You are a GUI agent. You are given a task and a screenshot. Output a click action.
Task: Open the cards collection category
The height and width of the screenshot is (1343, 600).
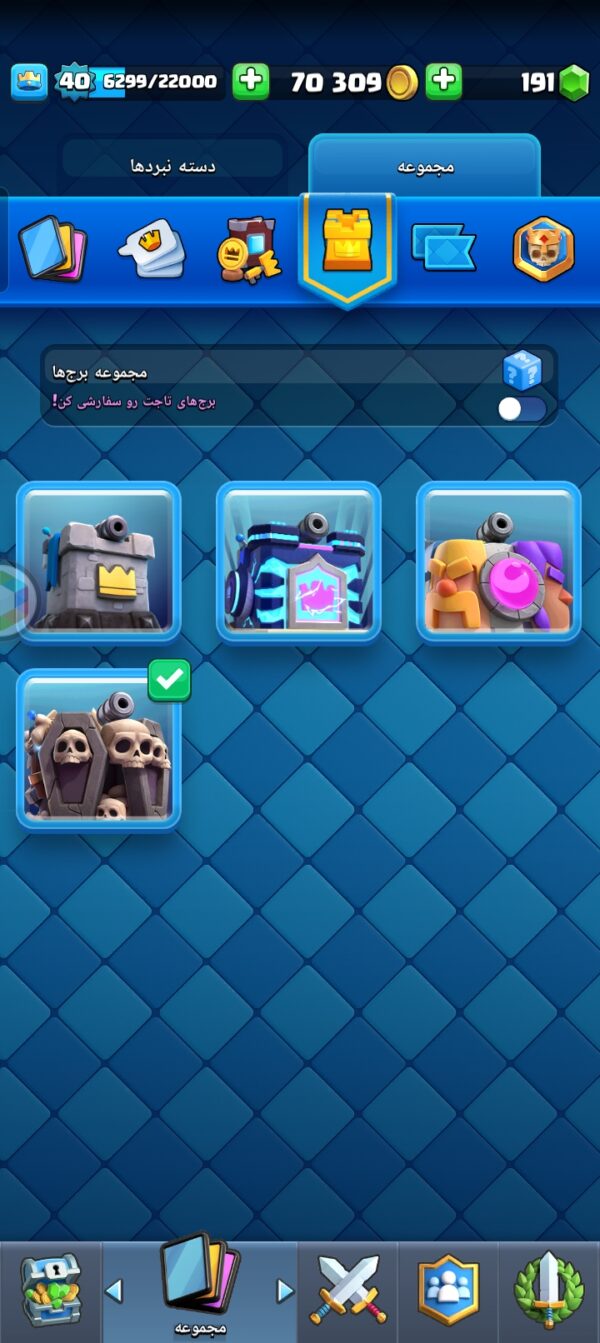coord(53,248)
